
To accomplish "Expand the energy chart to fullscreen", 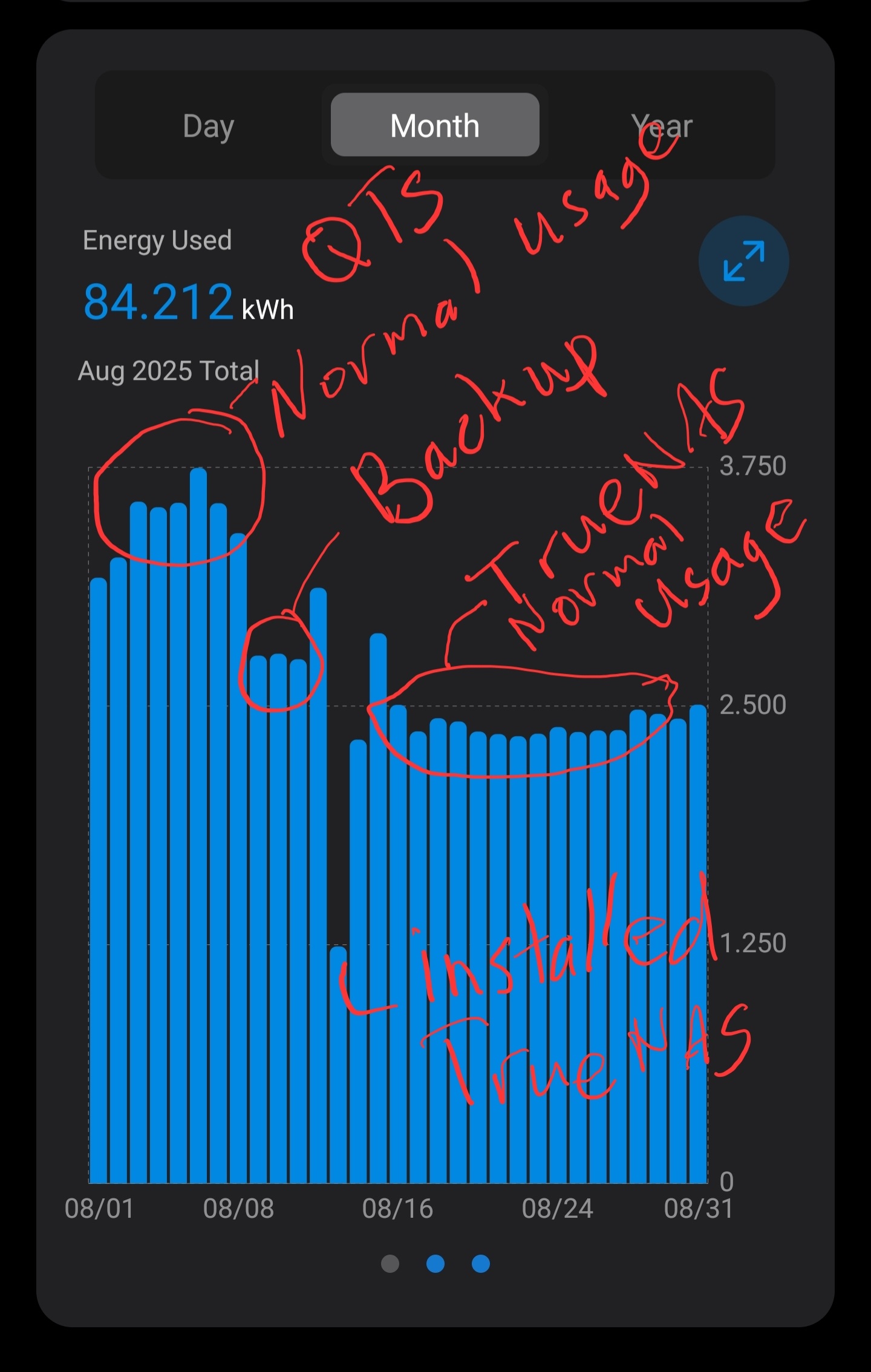I will click(x=743, y=261).
